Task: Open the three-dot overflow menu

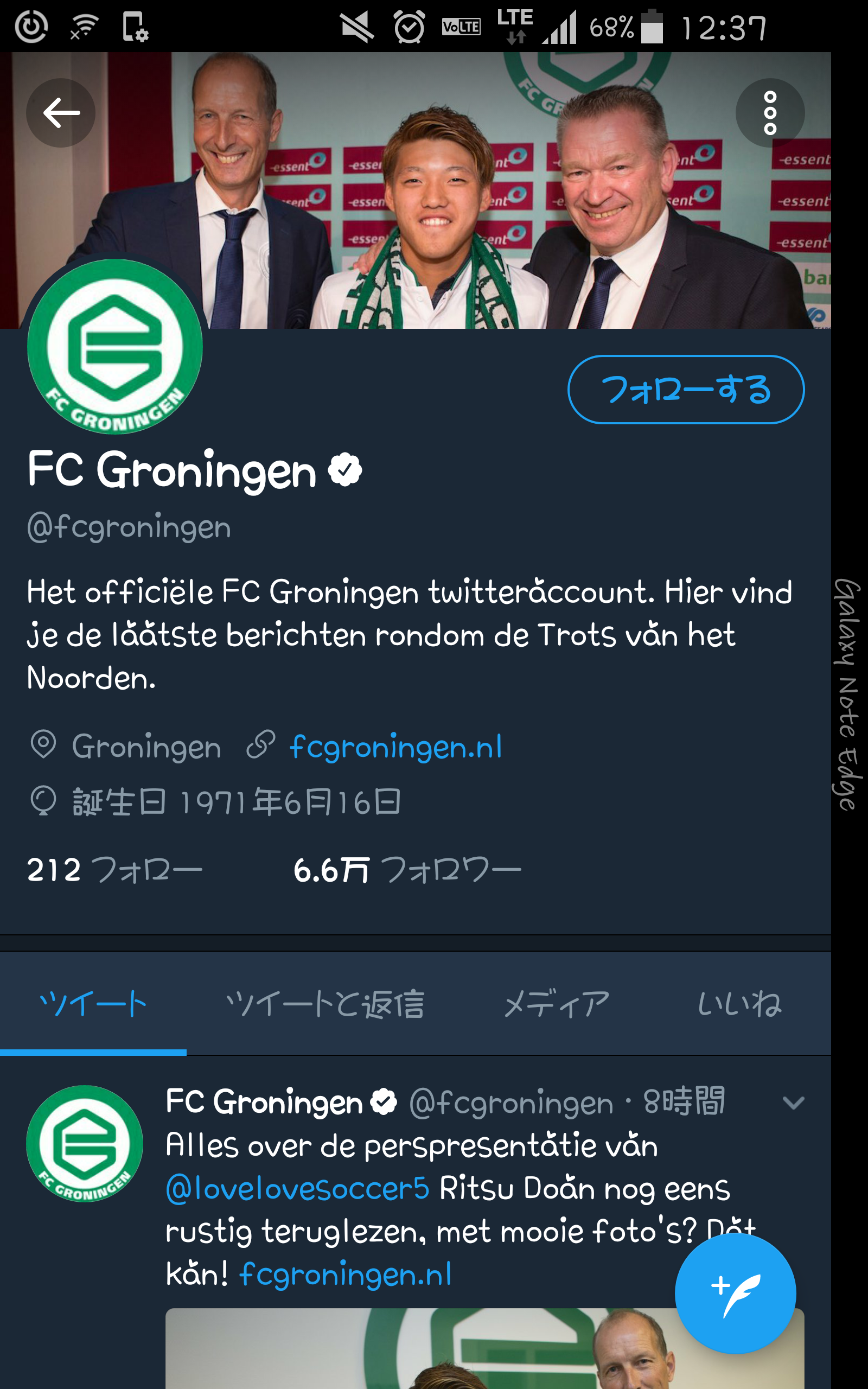Action: (x=769, y=113)
